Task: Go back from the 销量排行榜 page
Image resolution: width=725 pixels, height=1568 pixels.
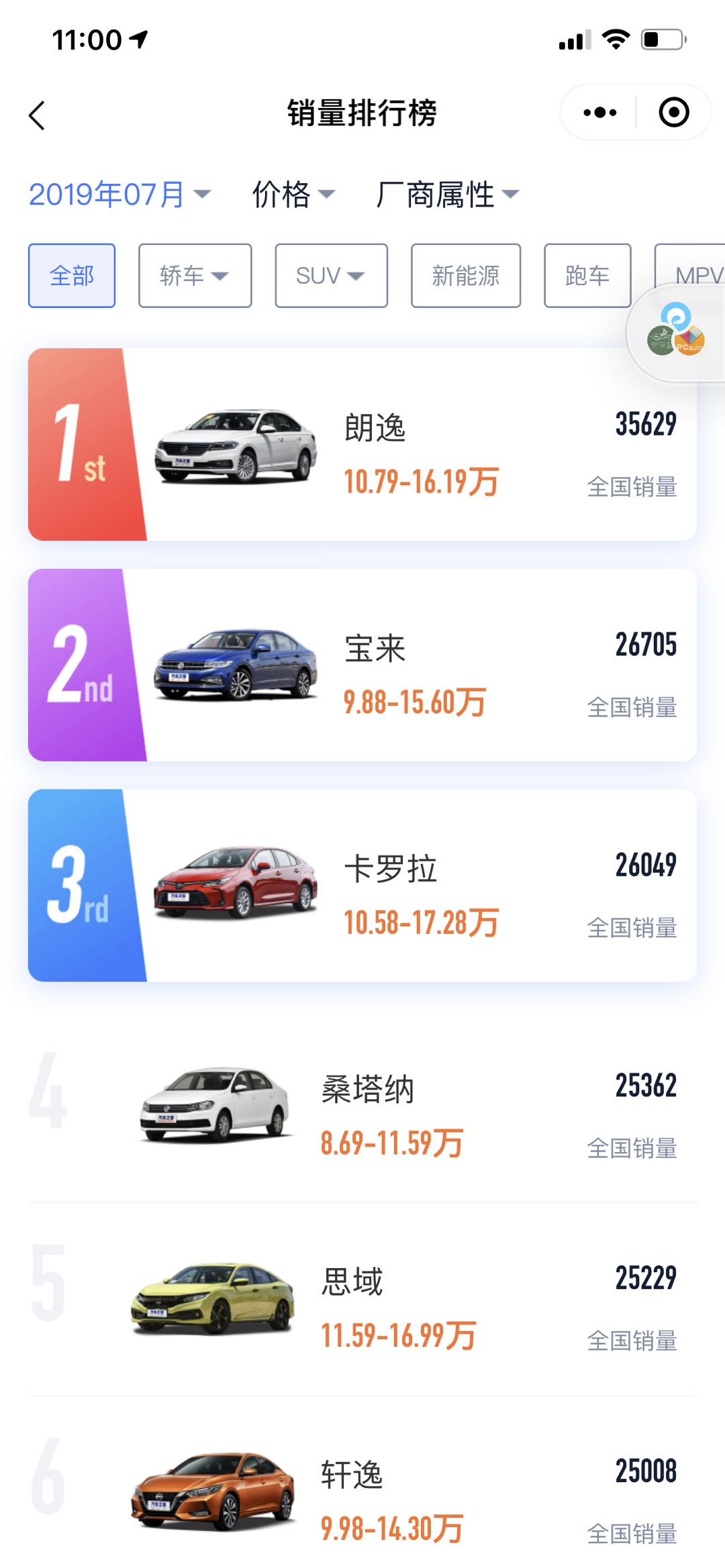Action: click(38, 115)
